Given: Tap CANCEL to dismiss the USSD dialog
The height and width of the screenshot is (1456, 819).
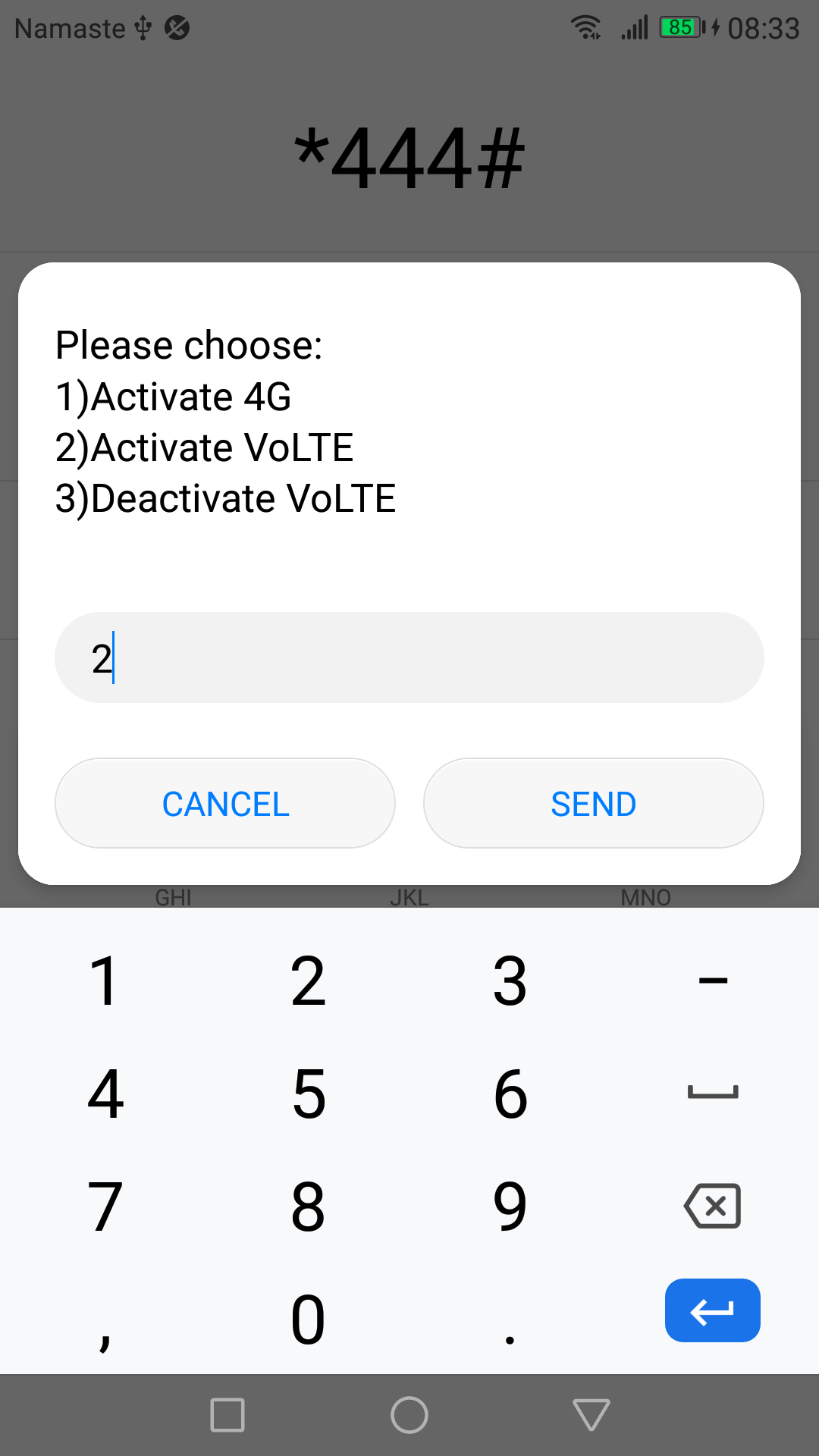Looking at the screenshot, I should click(x=224, y=803).
